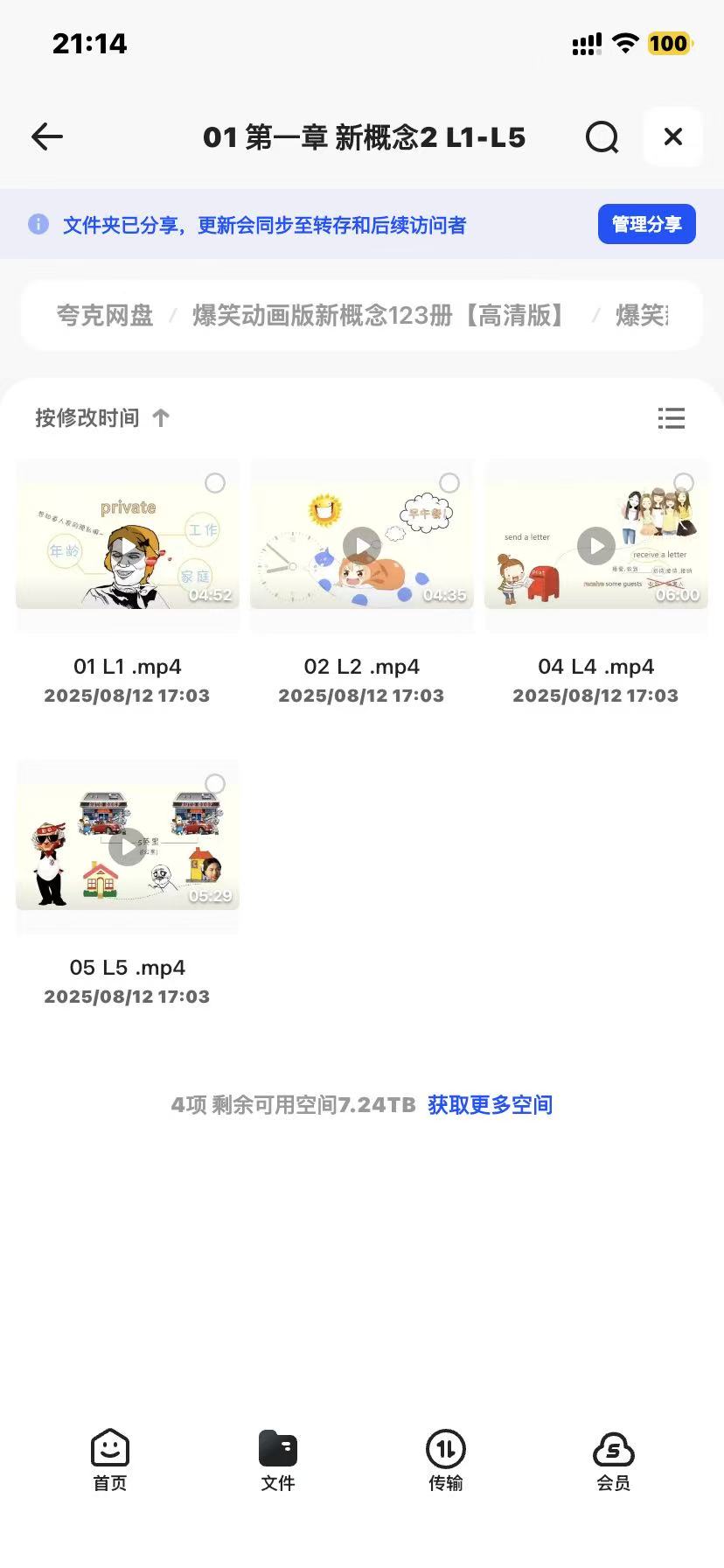Play the 02 L2 .mp4 video
This screenshot has height=1568, width=724.
361,546
